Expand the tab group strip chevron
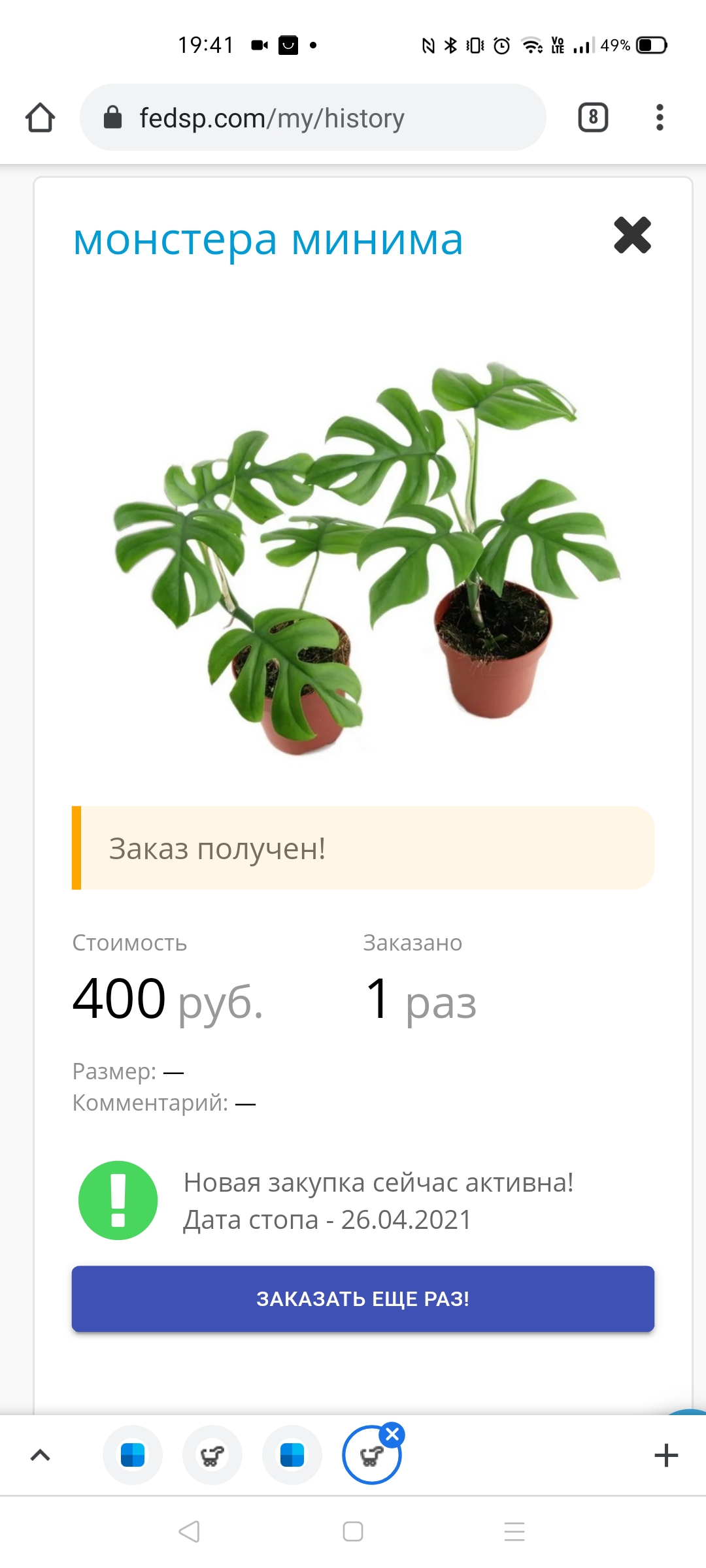Image resolution: width=706 pixels, height=1568 pixels. point(41,1455)
